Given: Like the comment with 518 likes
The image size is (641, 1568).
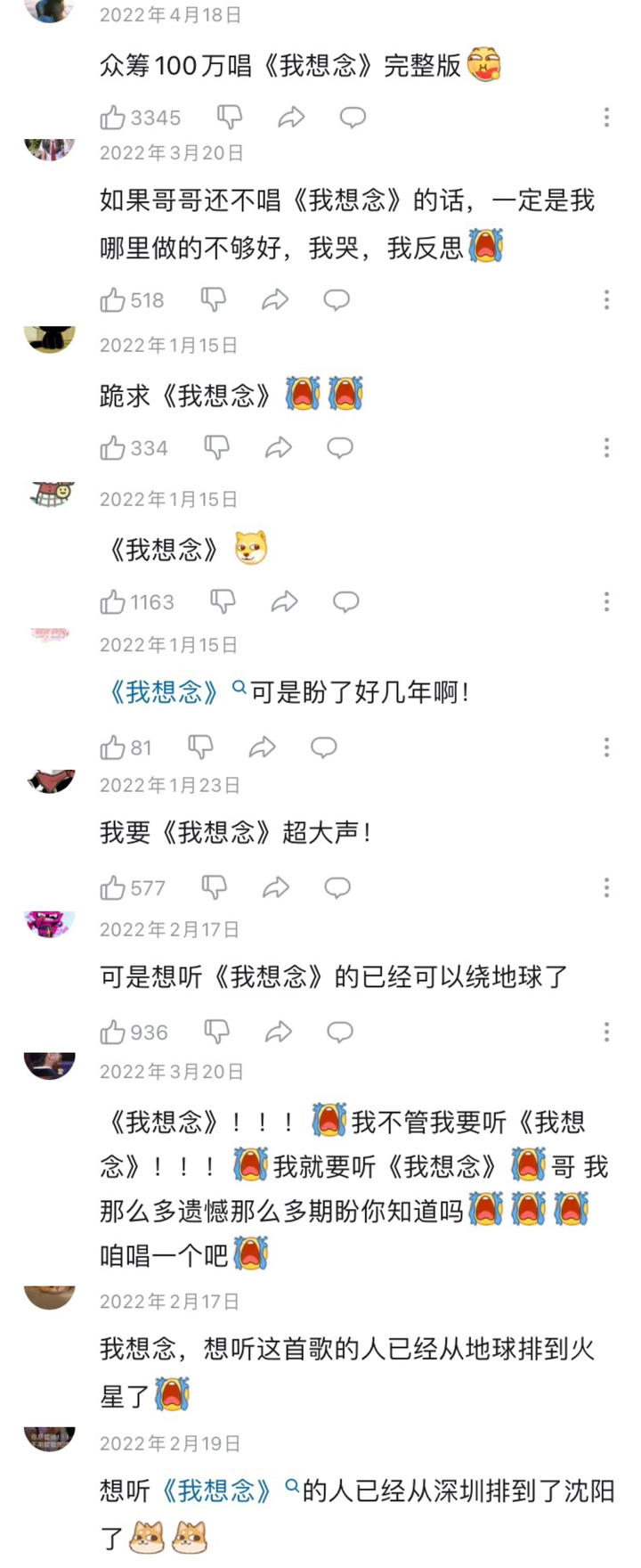Looking at the screenshot, I should [113, 300].
